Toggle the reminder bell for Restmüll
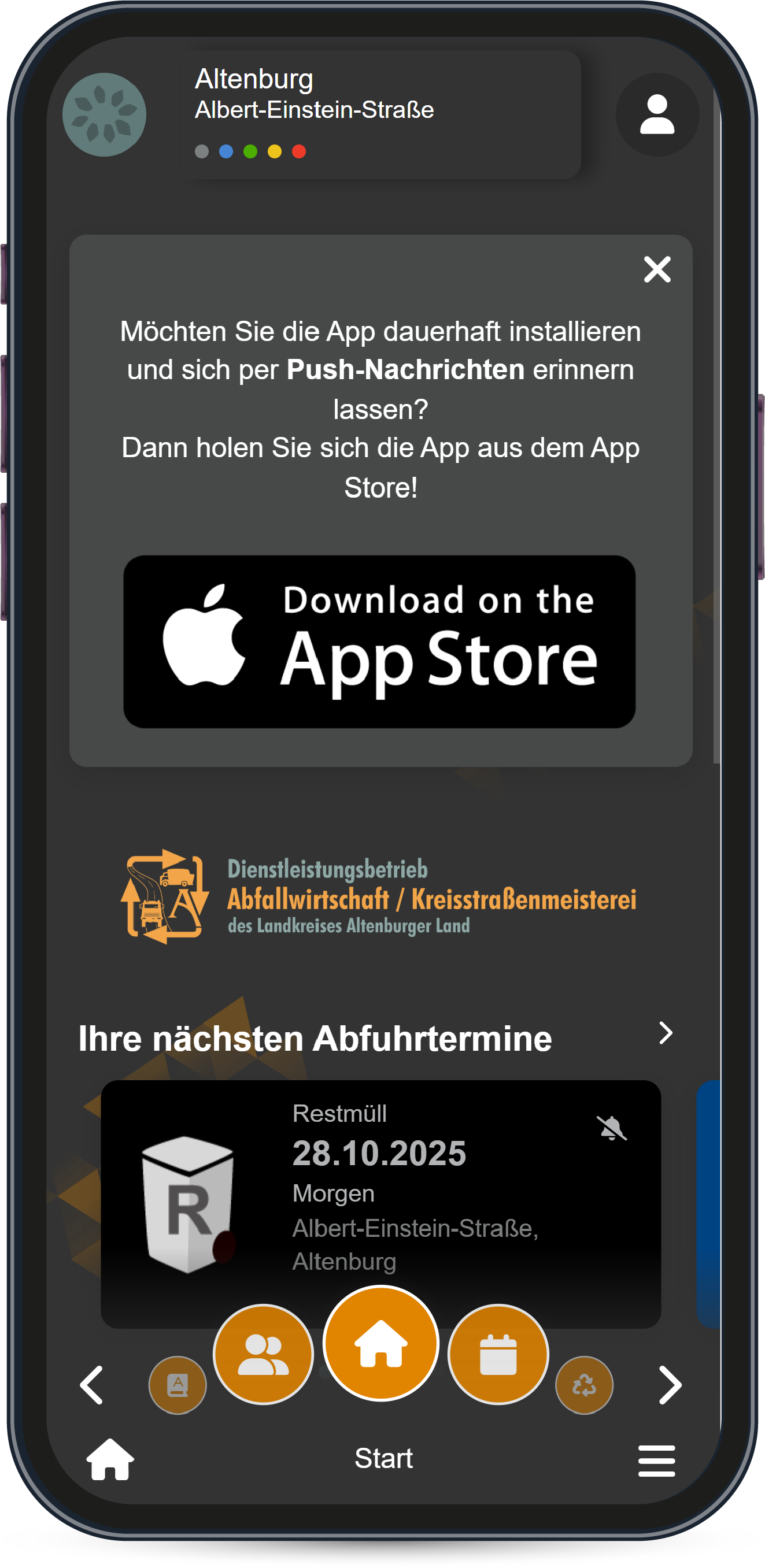This screenshot has height=1568, width=765. (612, 1128)
